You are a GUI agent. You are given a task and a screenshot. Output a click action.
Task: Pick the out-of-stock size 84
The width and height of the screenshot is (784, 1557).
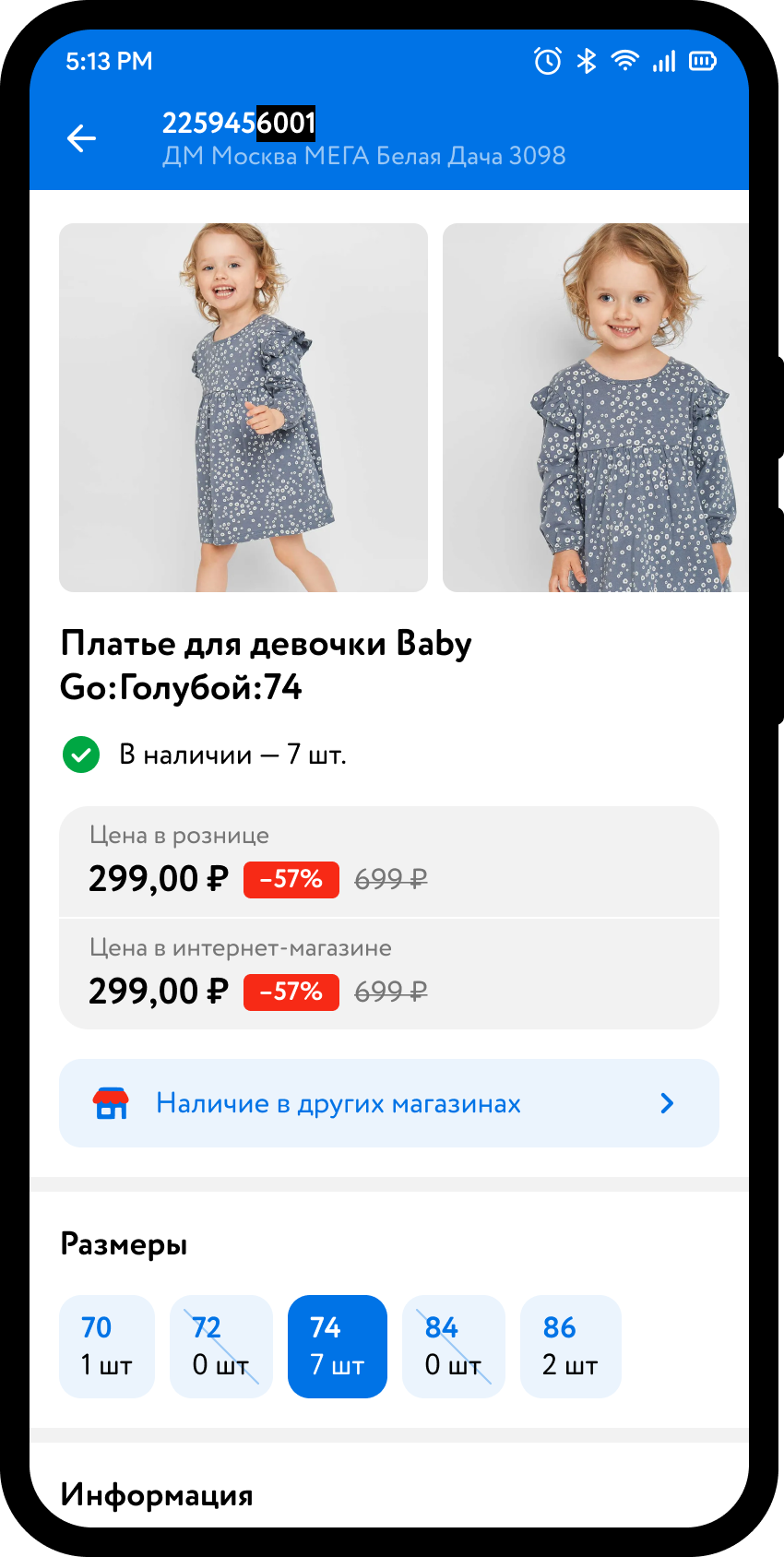[454, 1347]
